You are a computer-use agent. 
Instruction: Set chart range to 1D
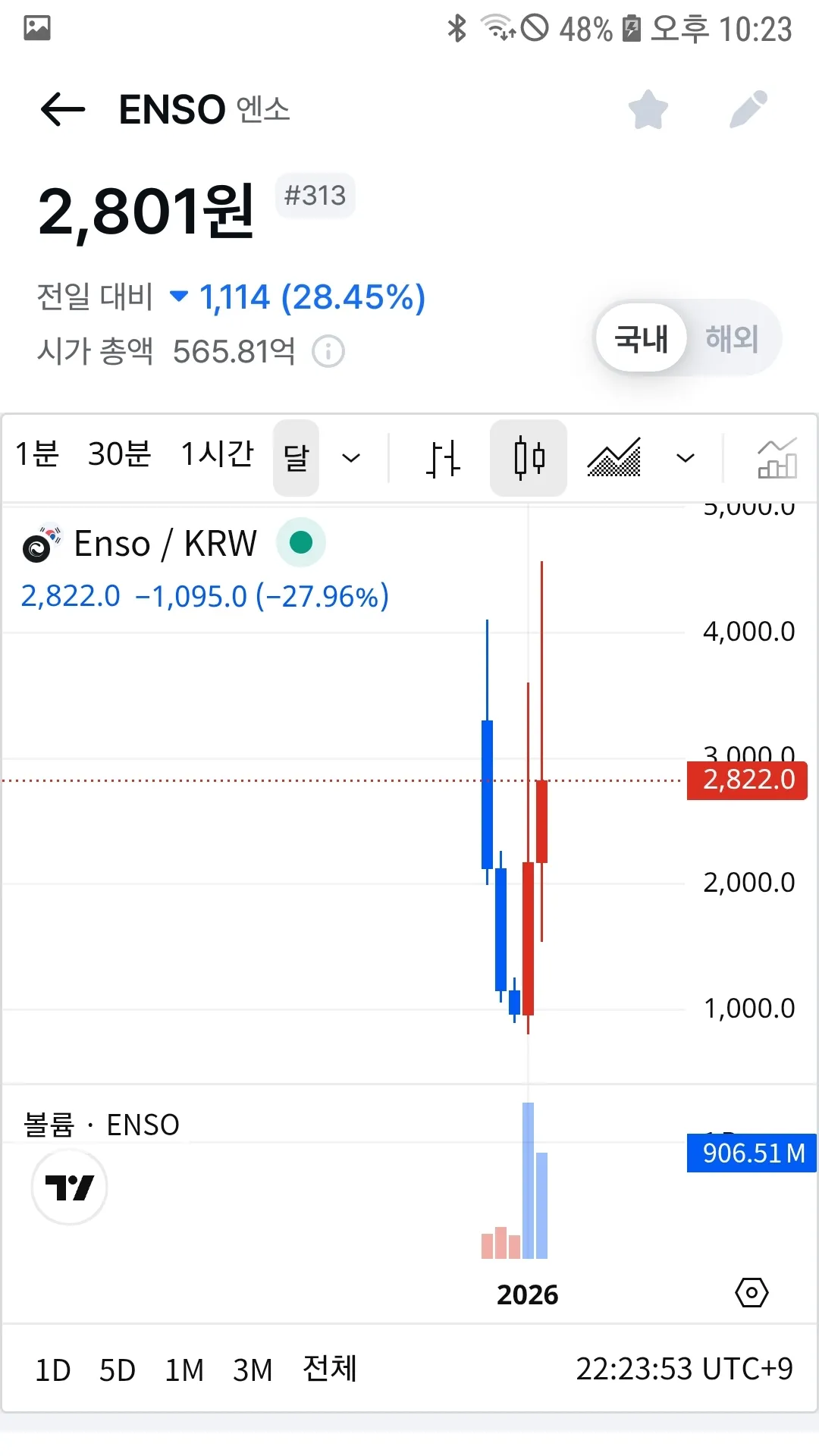tap(53, 1370)
